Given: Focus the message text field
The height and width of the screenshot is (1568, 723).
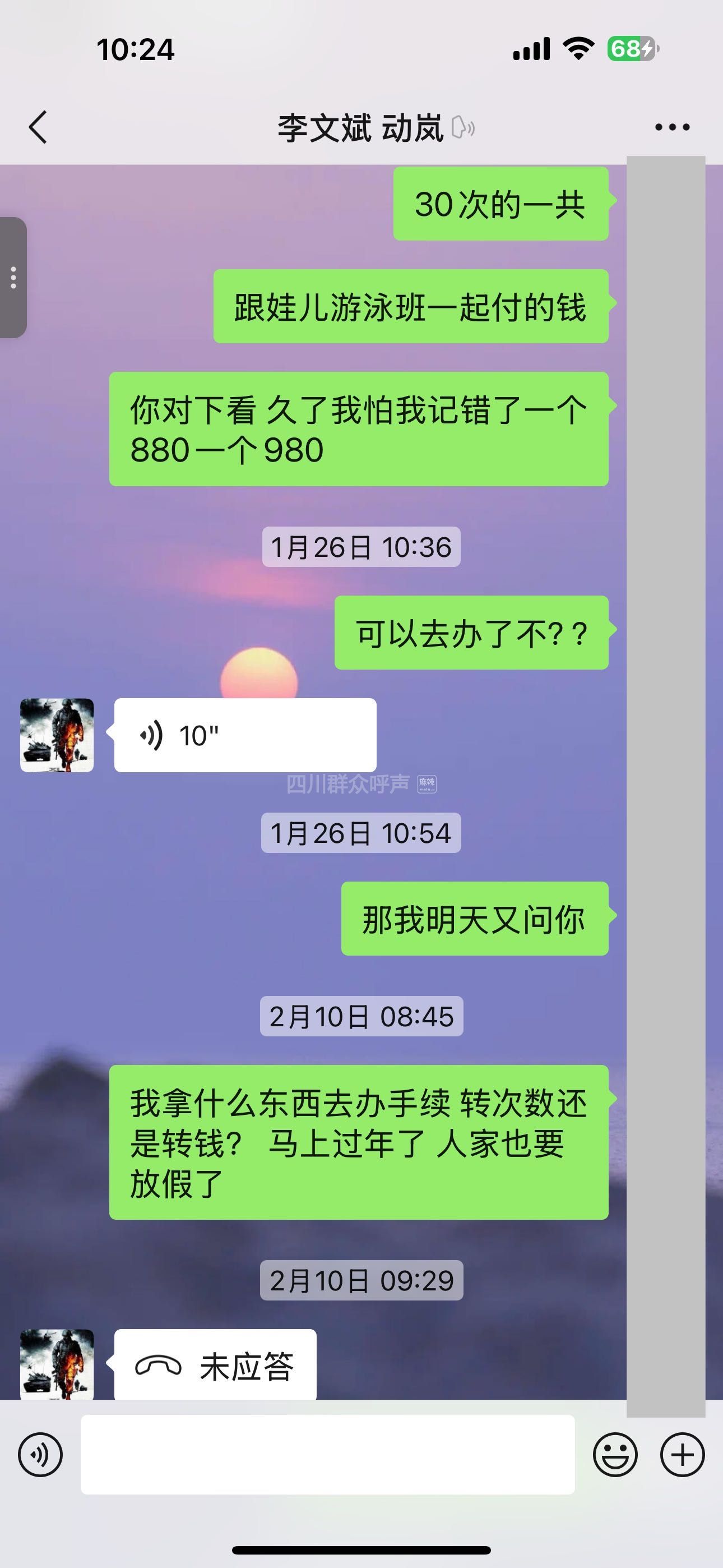Looking at the screenshot, I should [327, 1455].
